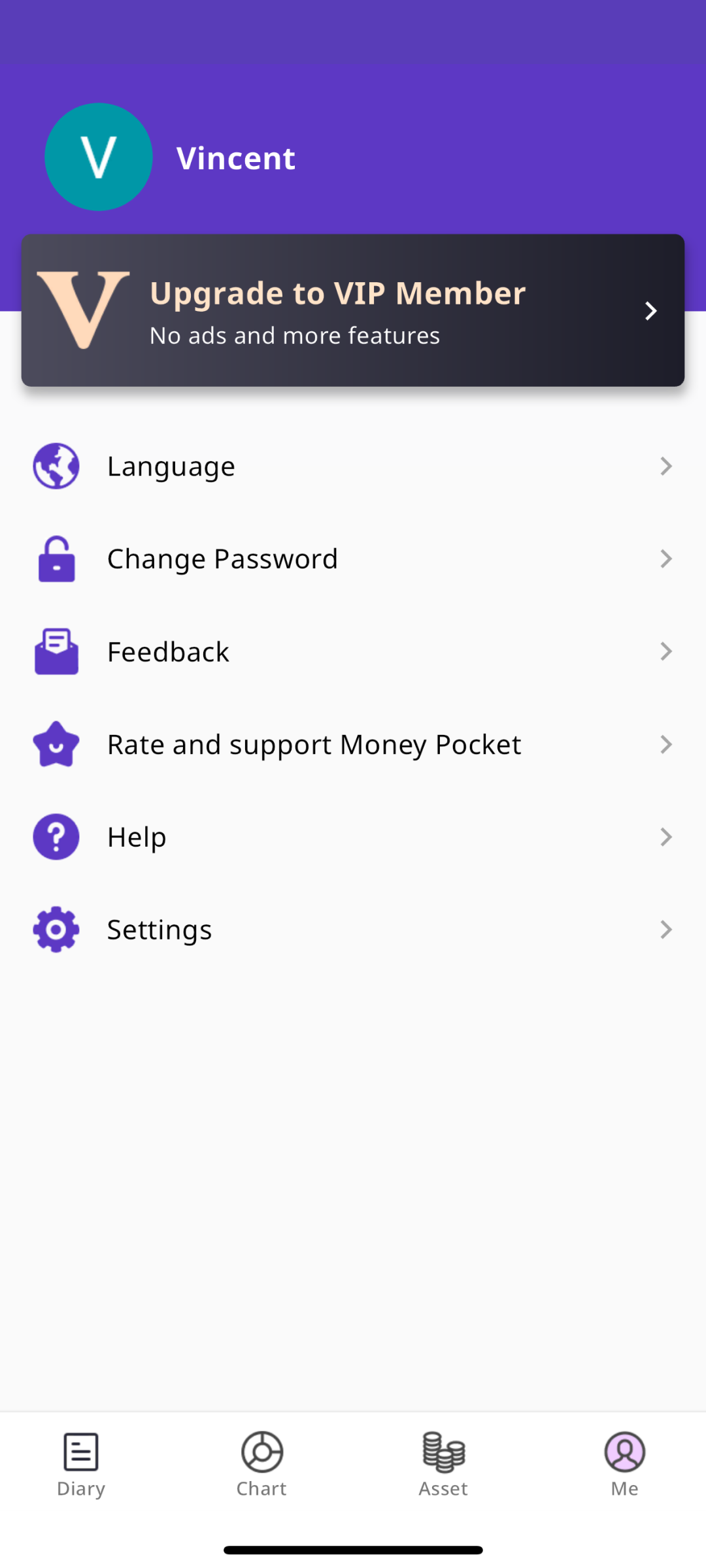706x1568 pixels.
Task: Go to Change Password
Action: (x=353, y=559)
